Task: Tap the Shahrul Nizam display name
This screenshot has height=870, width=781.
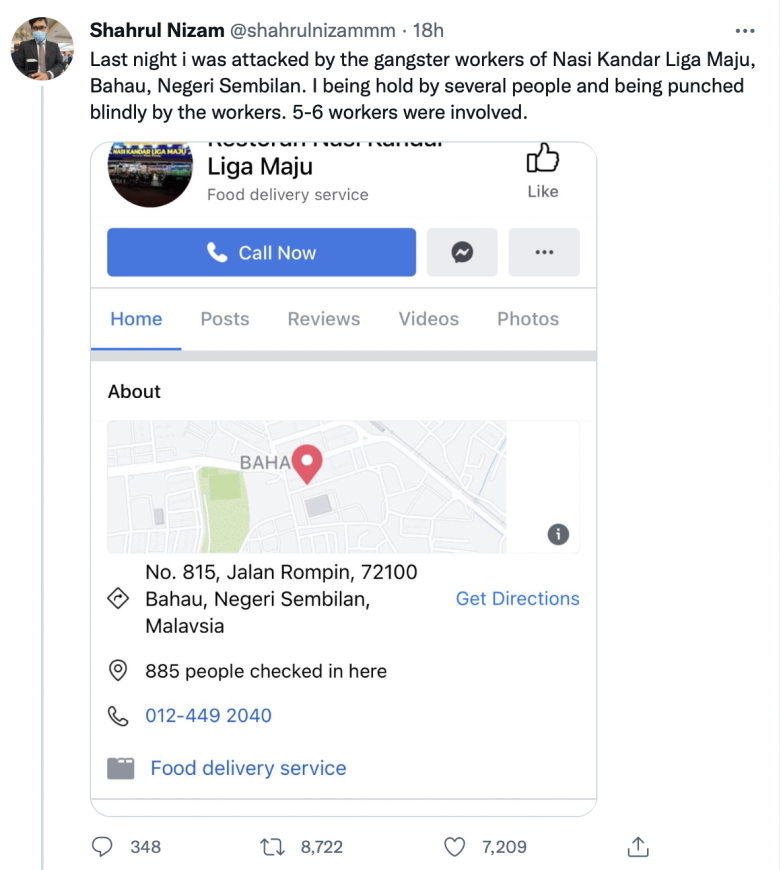Action: (x=157, y=31)
